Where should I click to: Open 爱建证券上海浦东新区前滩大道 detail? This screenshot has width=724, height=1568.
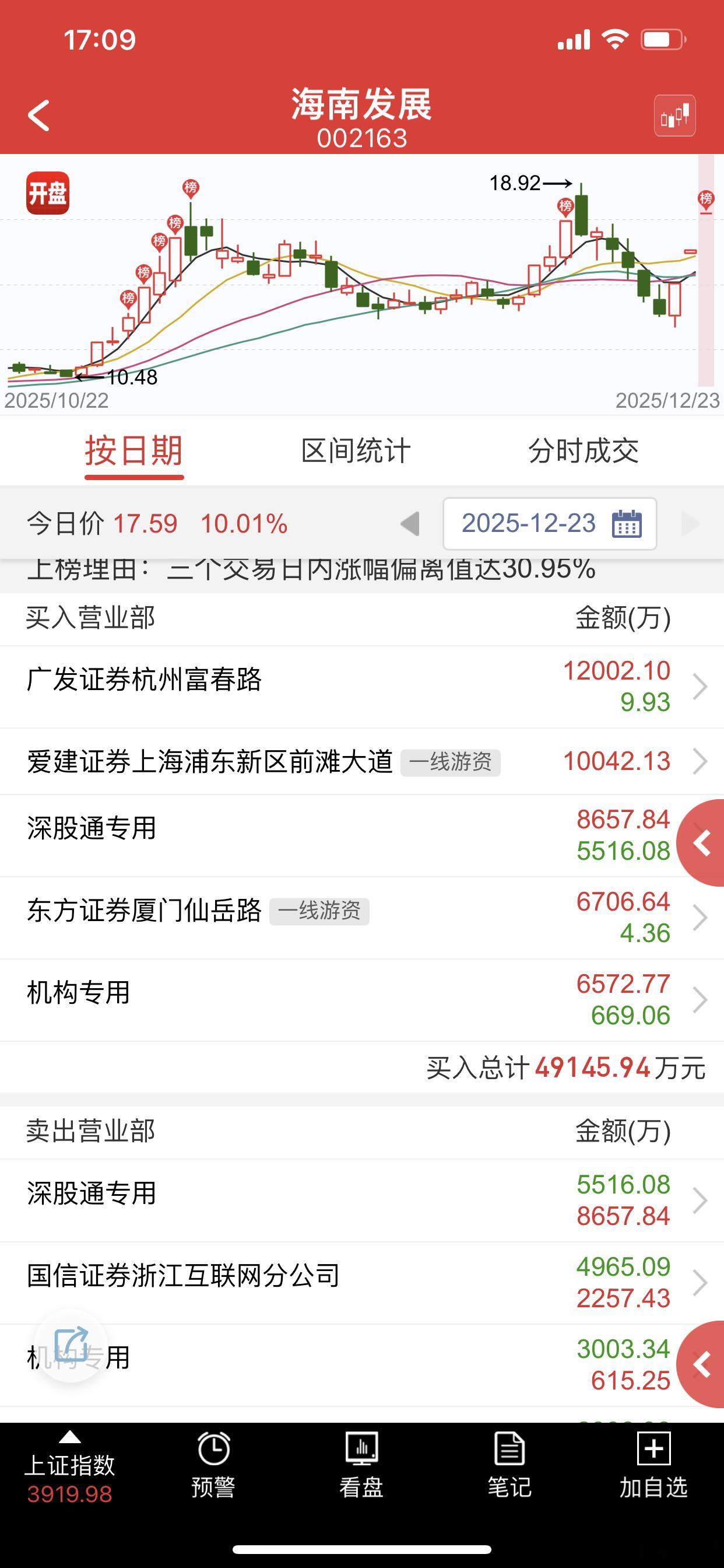pos(701,761)
